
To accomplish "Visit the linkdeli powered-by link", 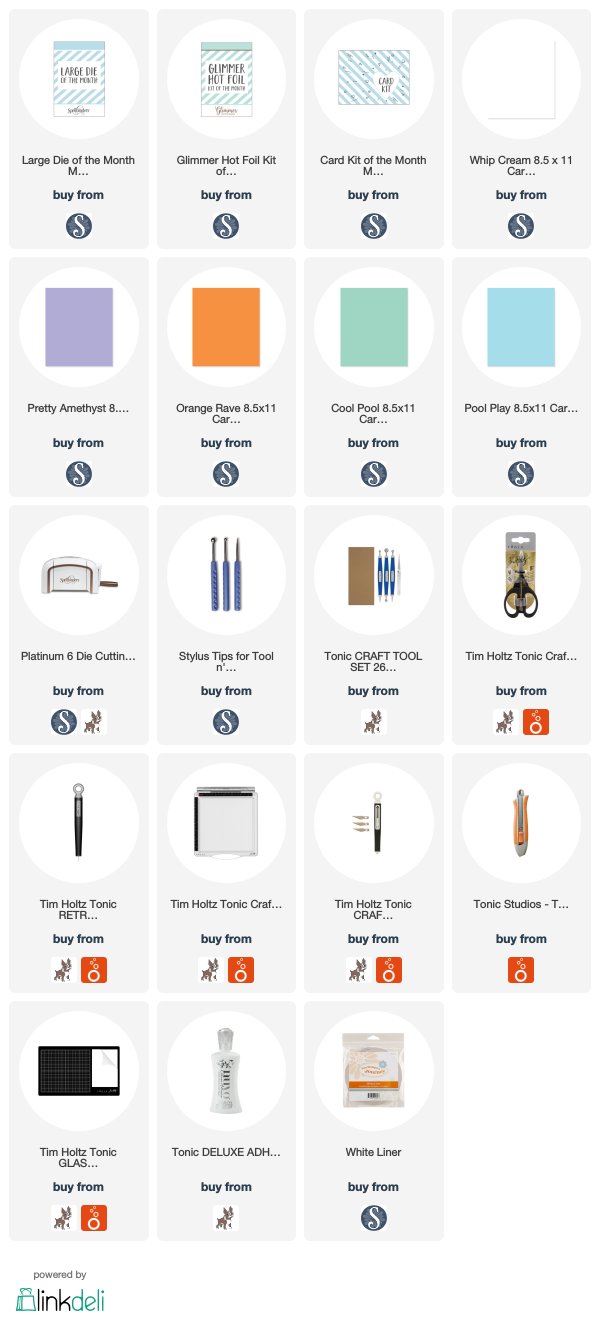I will [x=60, y=1292].
